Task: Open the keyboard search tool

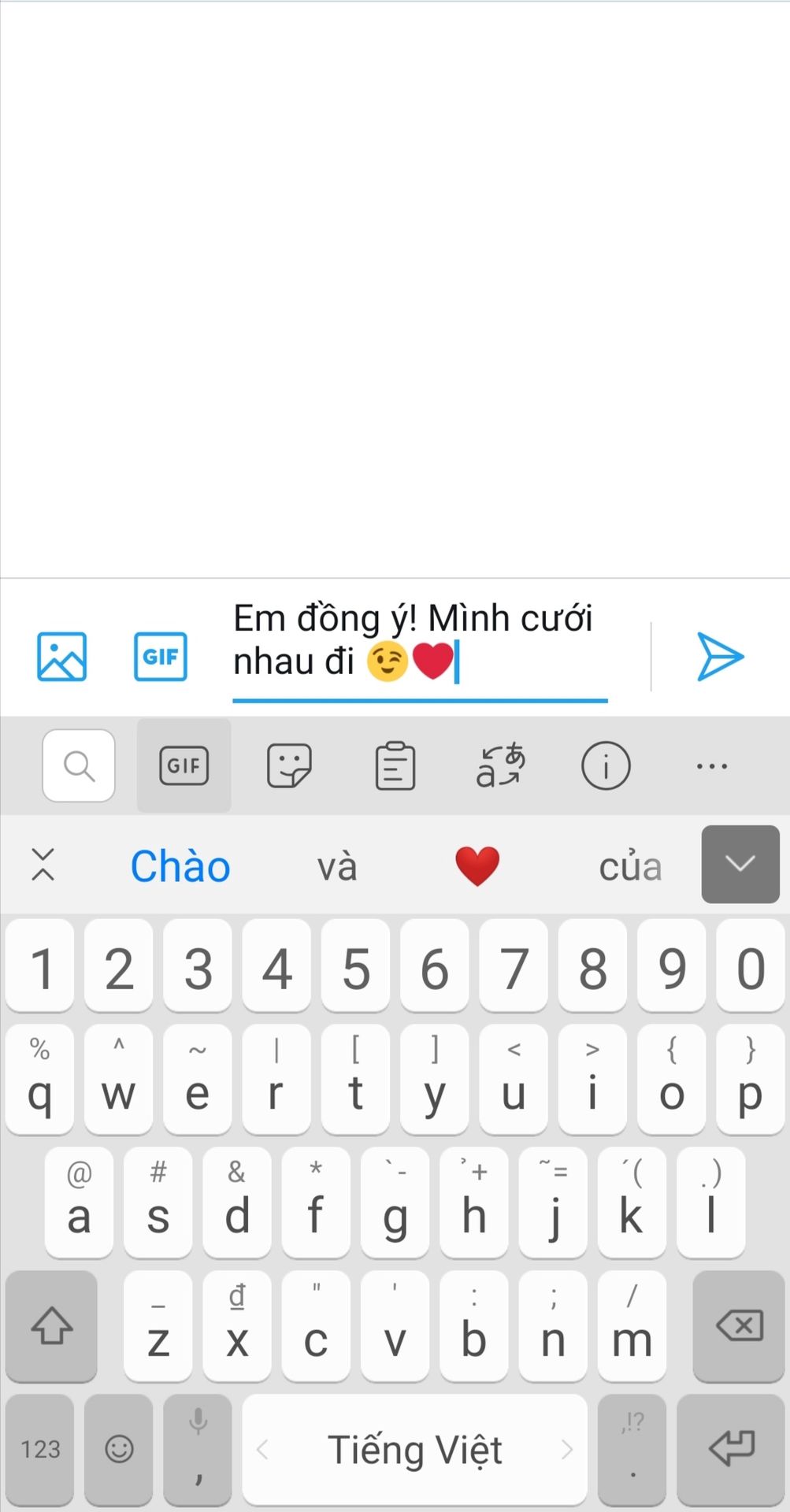Action: [x=79, y=765]
